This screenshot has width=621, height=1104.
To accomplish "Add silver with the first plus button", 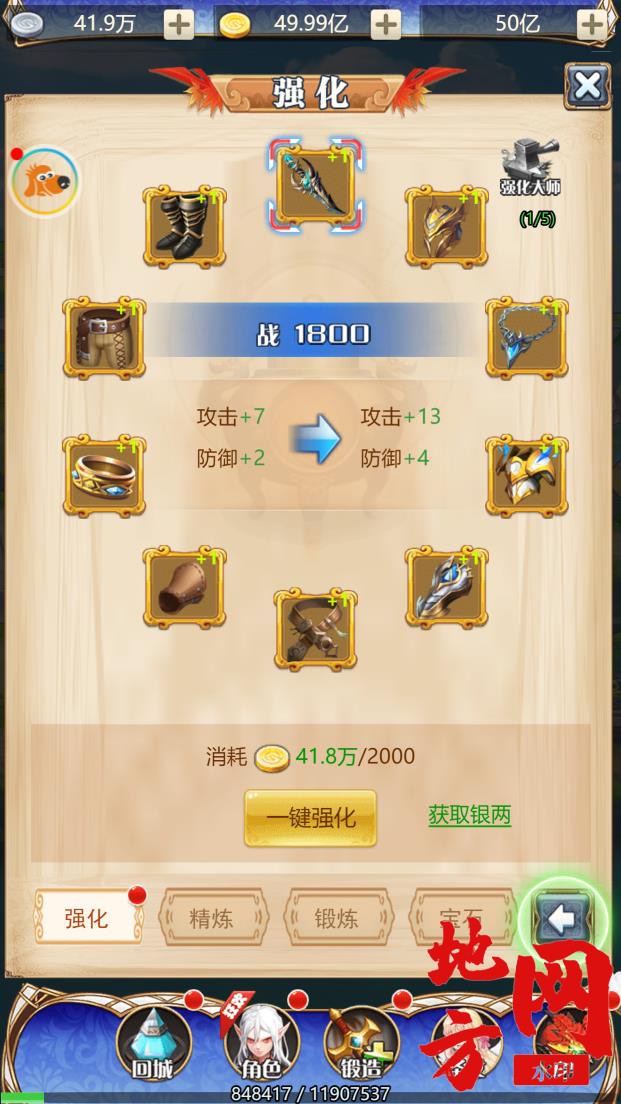I will click(x=179, y=24).
